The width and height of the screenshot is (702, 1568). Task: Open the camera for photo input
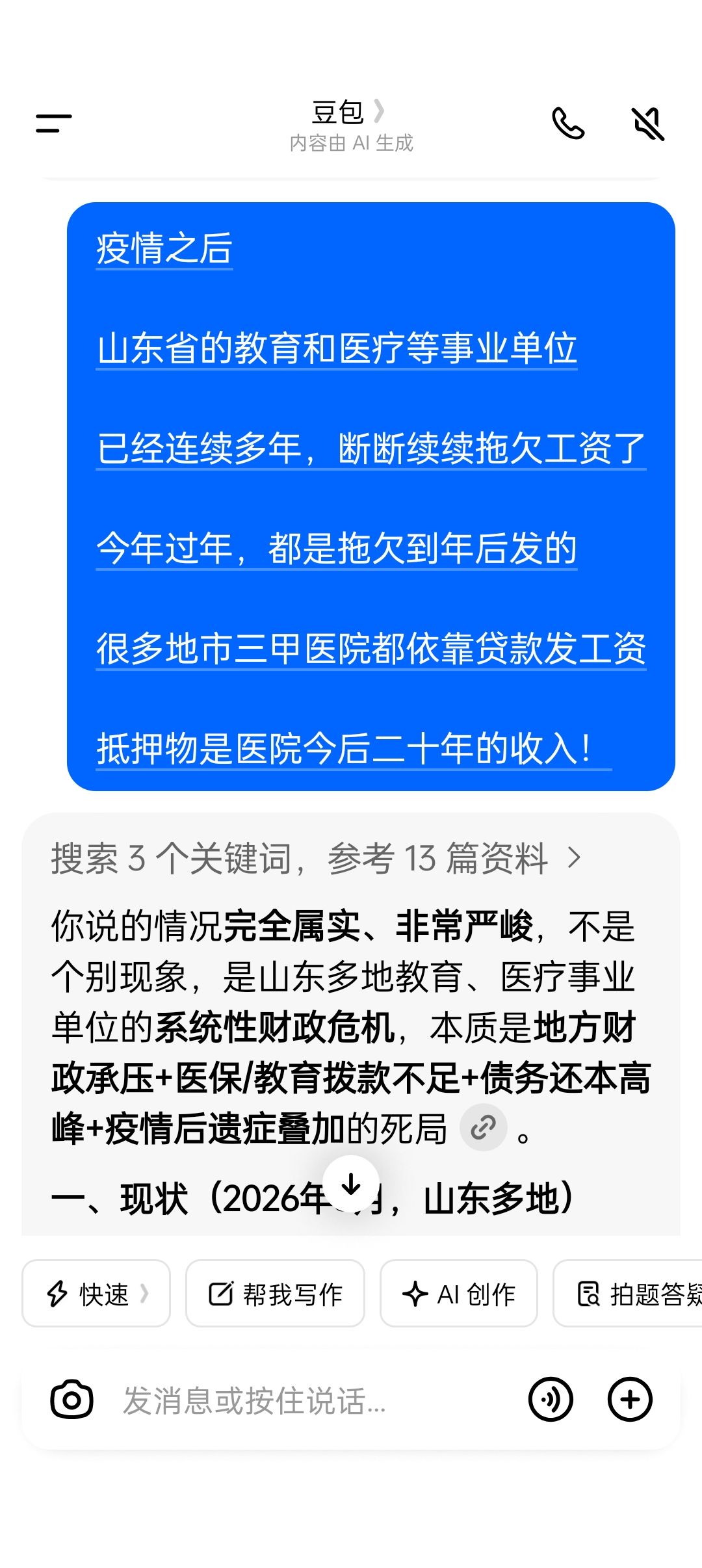click(71, 1400)
